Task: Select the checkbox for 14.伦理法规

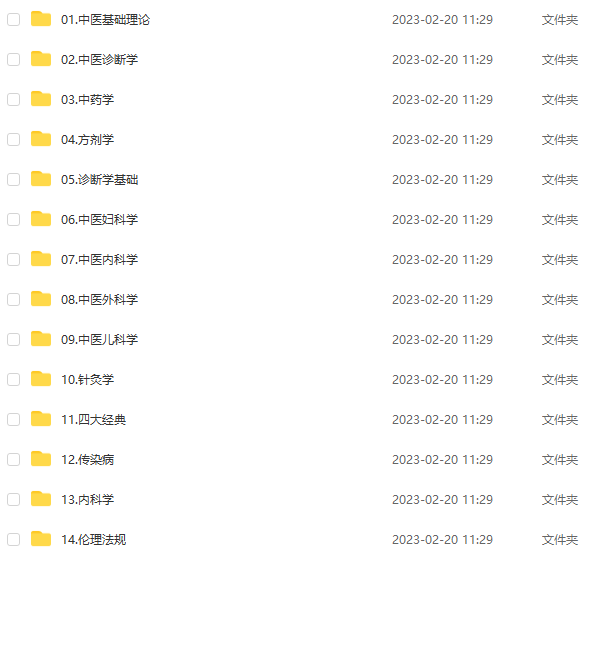Action: coord(14,539)
